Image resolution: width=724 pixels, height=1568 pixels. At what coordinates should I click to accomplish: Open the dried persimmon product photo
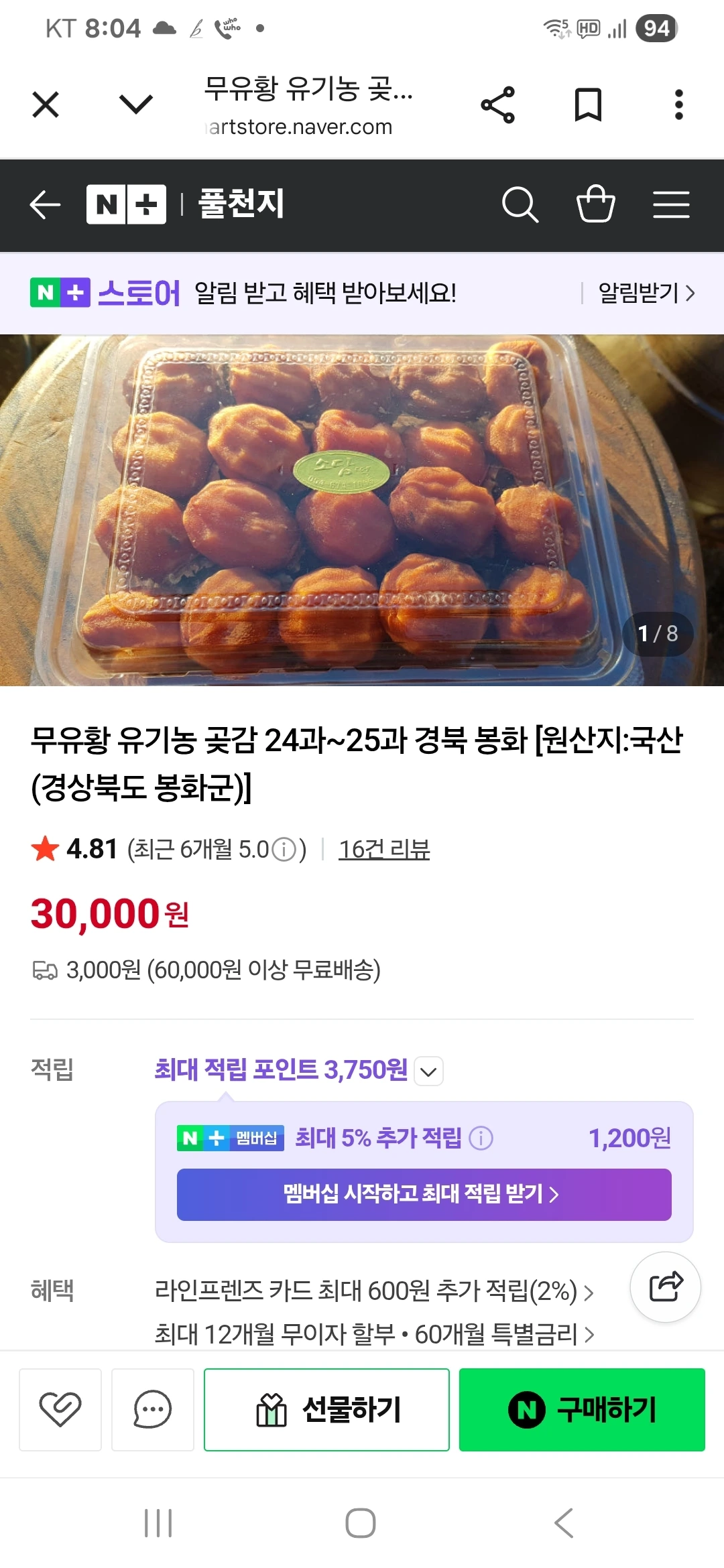(362, 509)
